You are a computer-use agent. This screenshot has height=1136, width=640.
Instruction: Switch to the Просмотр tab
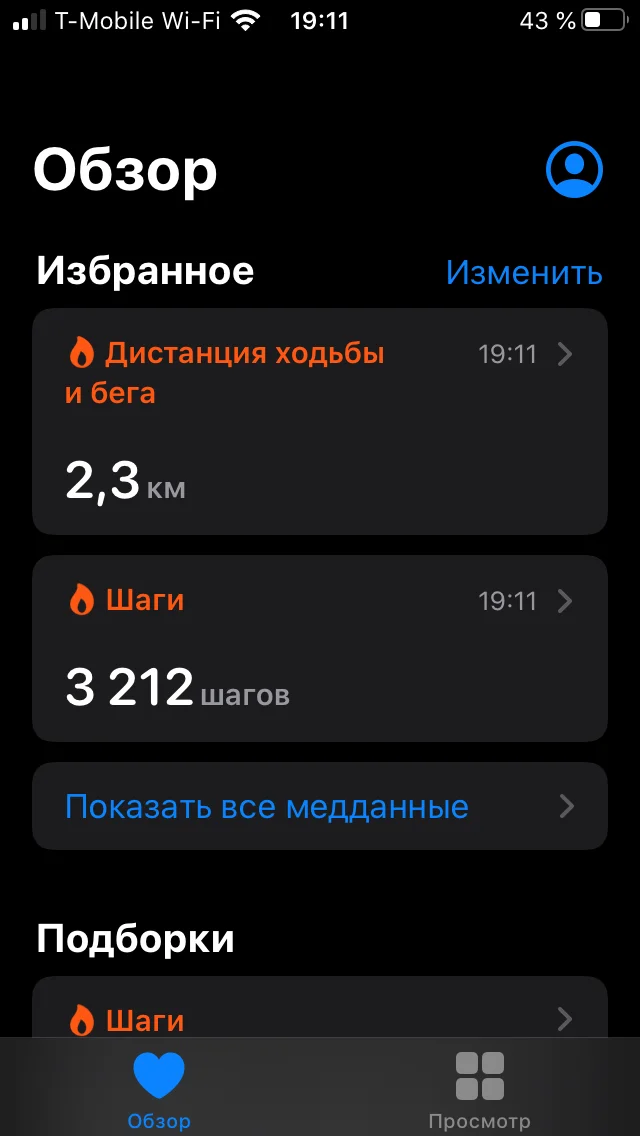479,1090
